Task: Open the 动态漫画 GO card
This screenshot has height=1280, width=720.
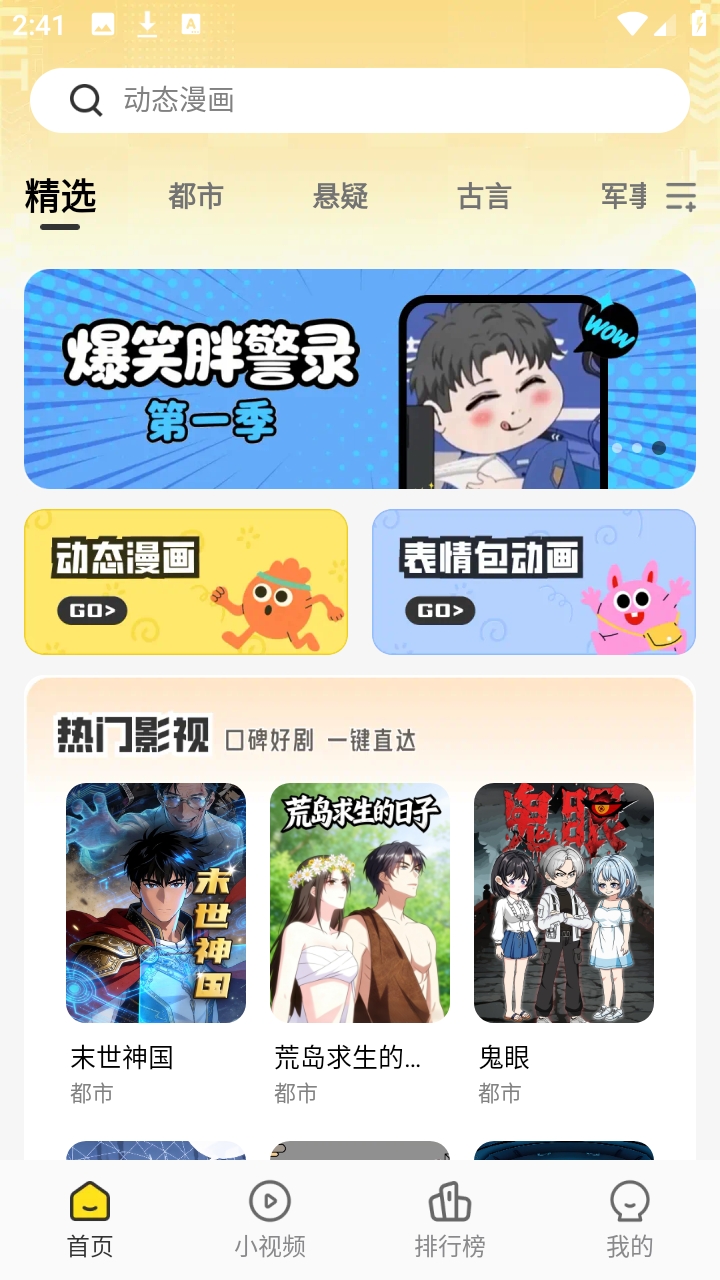Action: (186, 582)
